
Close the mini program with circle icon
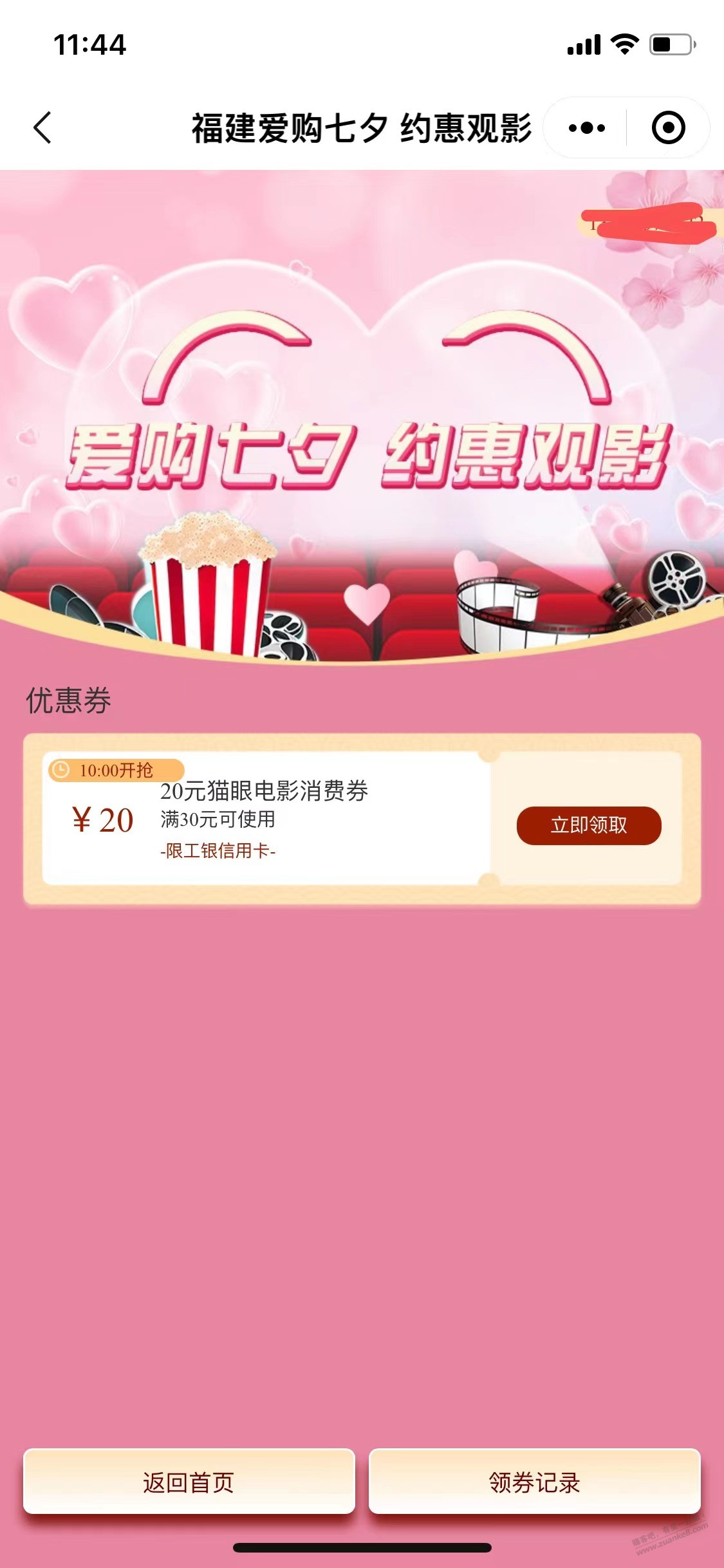tap(668, 127)
